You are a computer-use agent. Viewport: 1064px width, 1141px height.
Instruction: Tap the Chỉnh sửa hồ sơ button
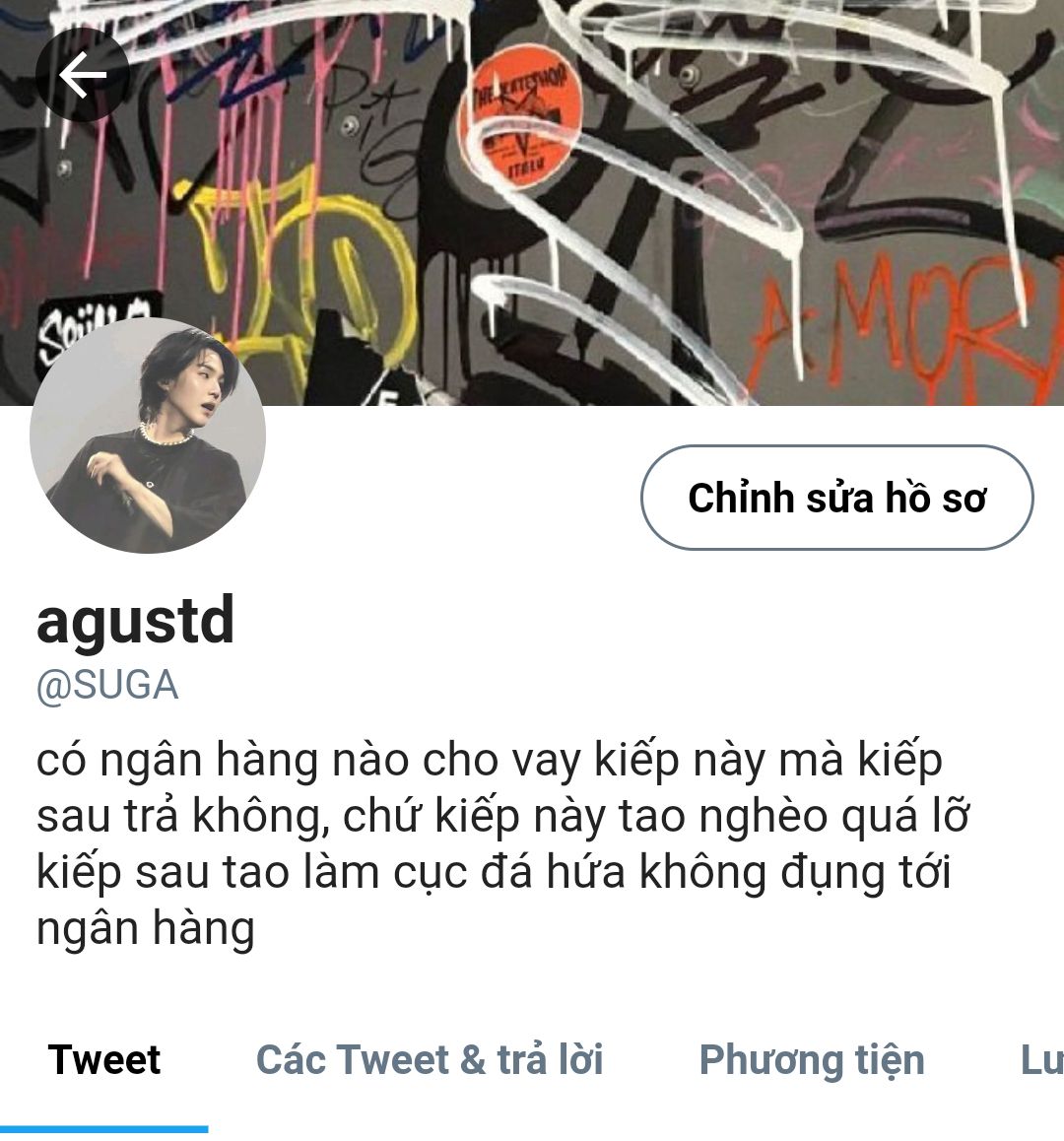click(836, 498)
